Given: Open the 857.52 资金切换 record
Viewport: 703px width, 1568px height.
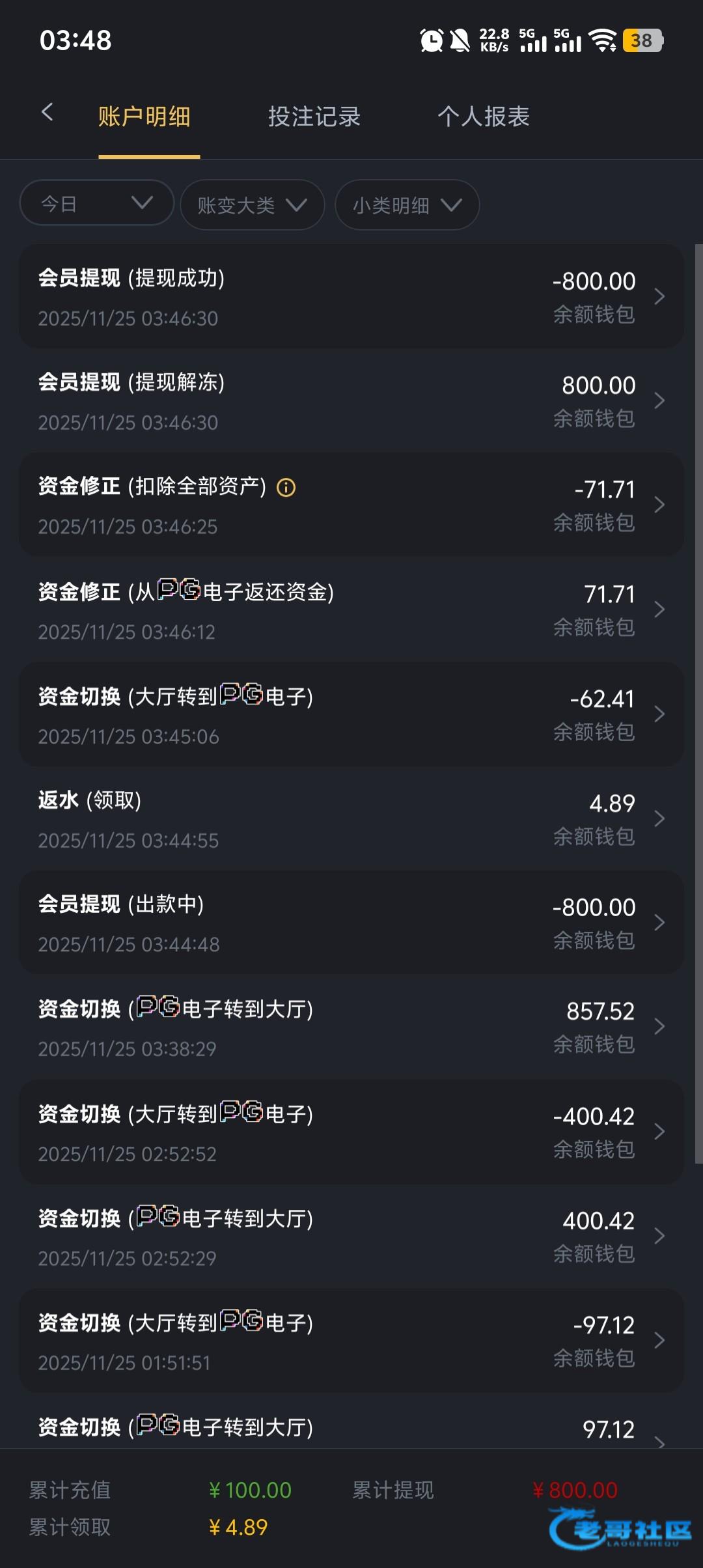Looking at the screenshot, I should point(351,1027).
